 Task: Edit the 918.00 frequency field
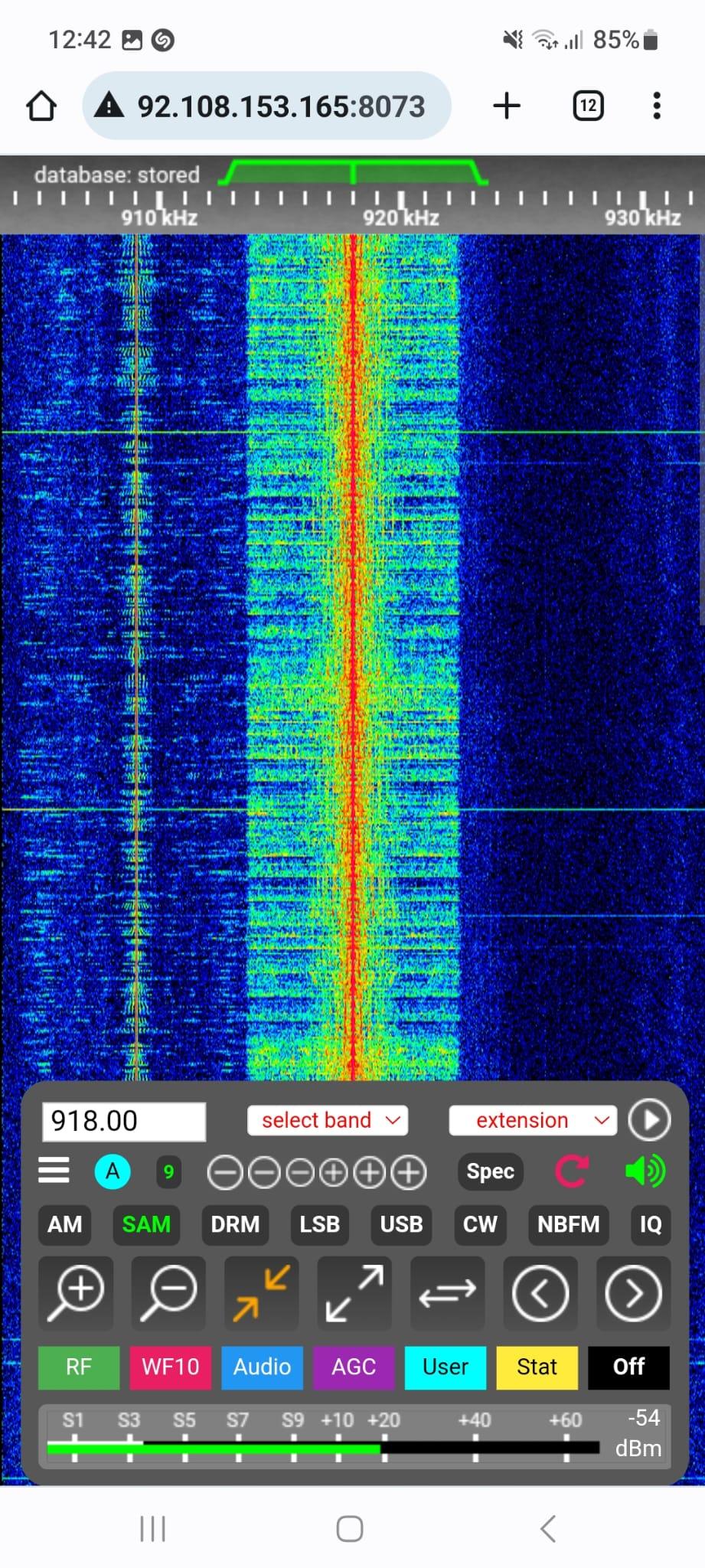coord(123,1122)
